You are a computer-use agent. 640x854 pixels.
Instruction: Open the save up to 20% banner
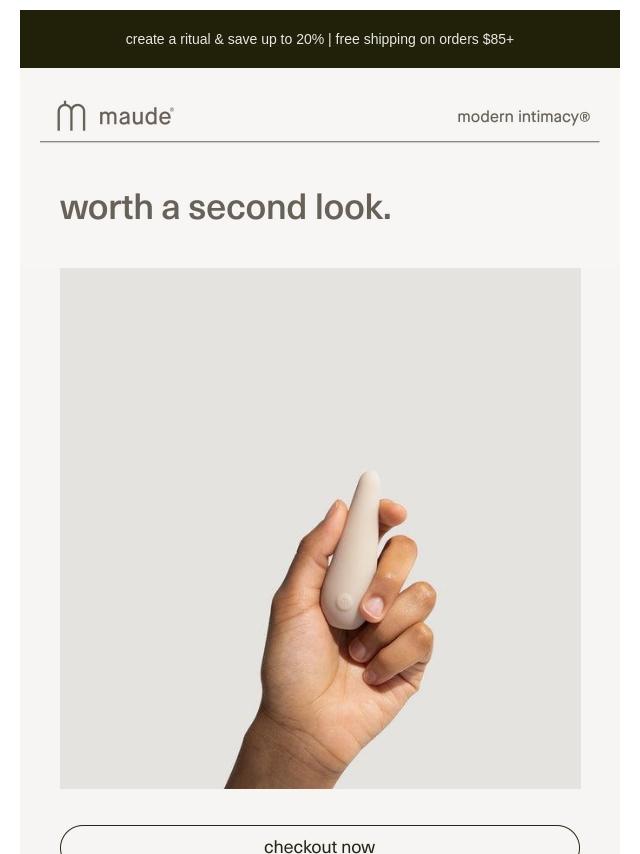(x=319, y=39)
